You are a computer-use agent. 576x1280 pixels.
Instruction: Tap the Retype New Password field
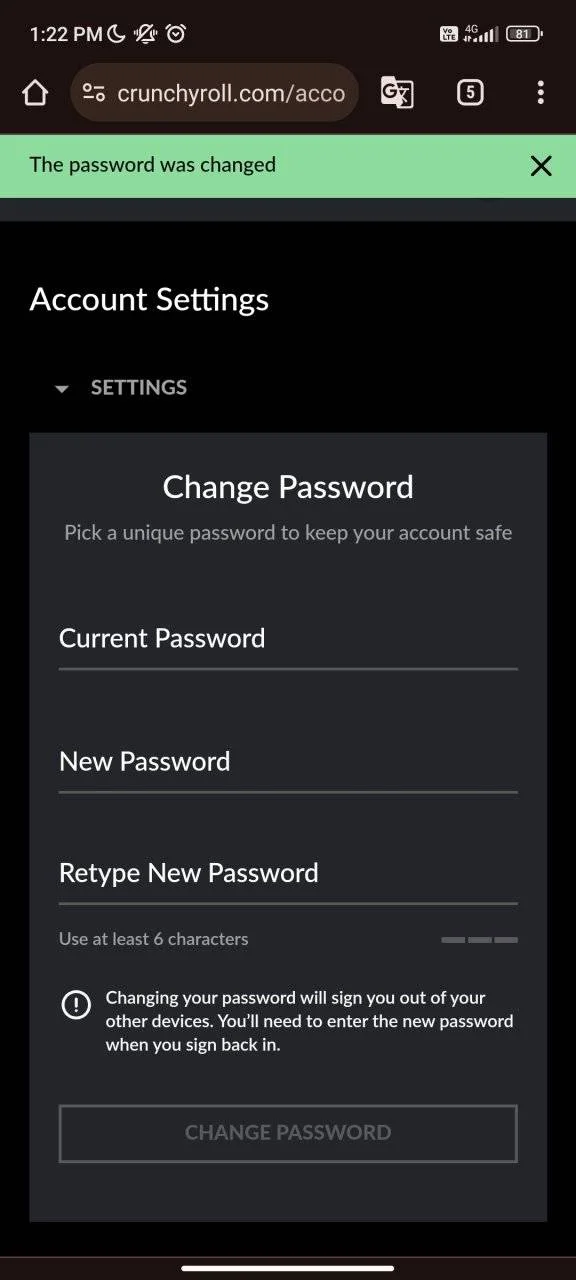[288, 875]
